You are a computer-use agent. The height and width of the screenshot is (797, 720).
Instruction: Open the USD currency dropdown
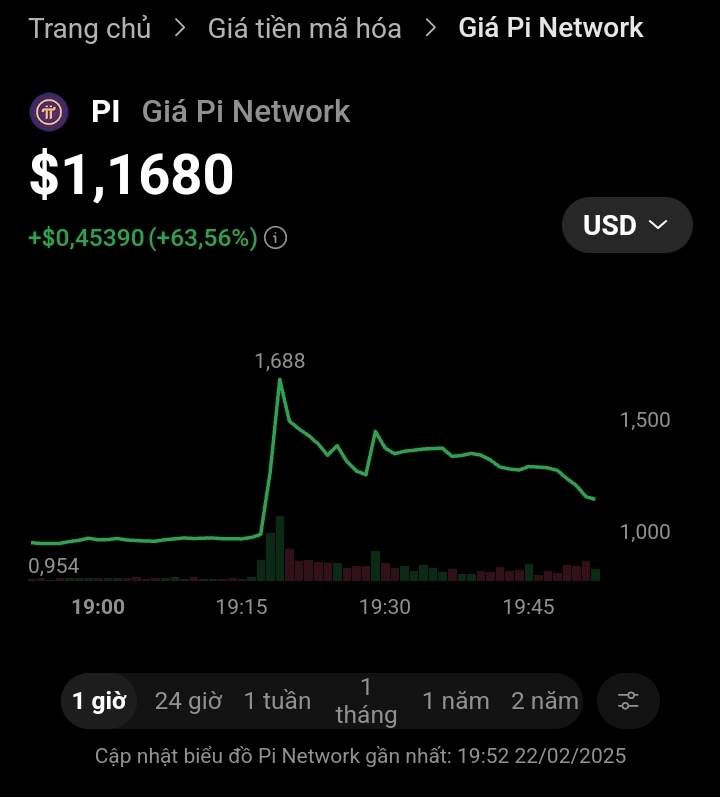tap(626, 225)
